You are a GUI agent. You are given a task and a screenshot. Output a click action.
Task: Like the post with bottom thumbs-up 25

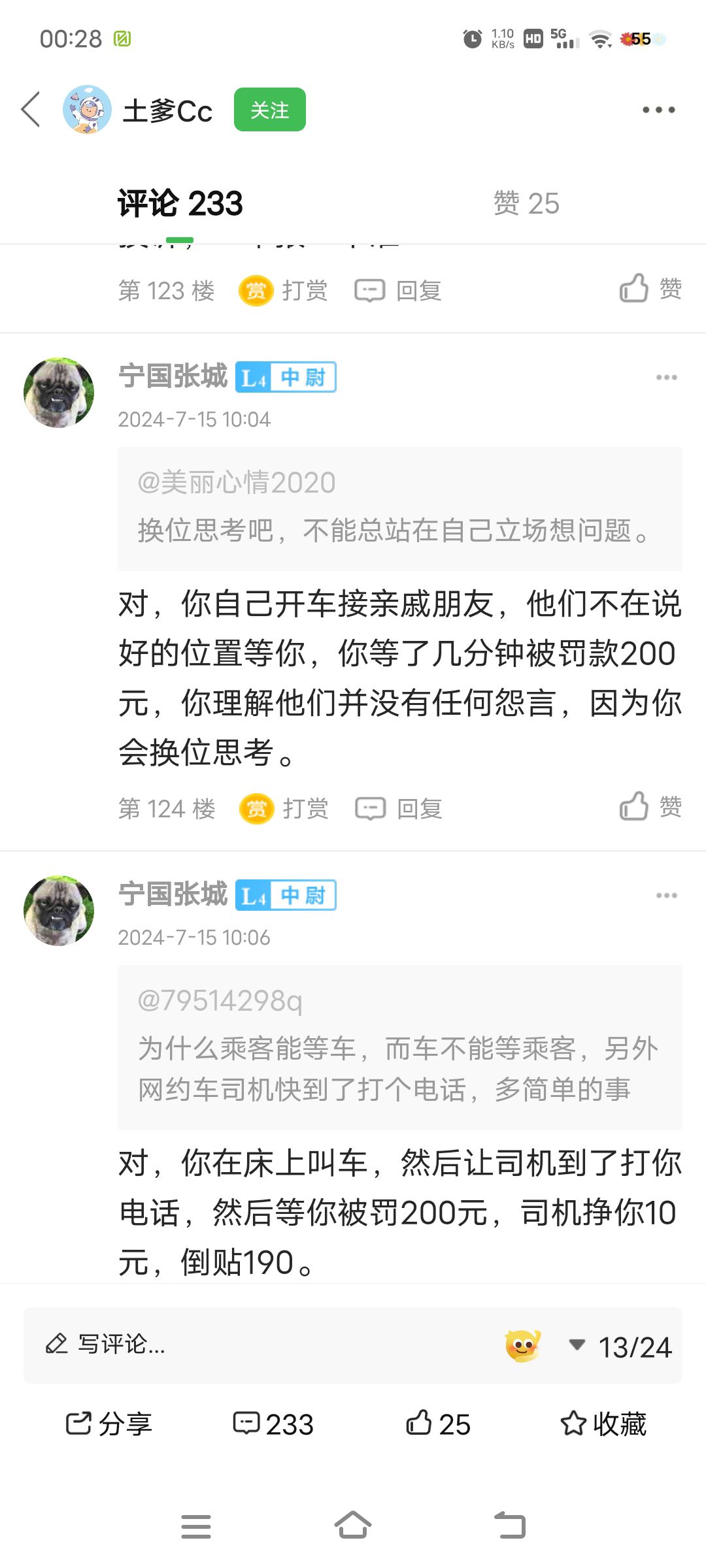(x=438, y=1424)
